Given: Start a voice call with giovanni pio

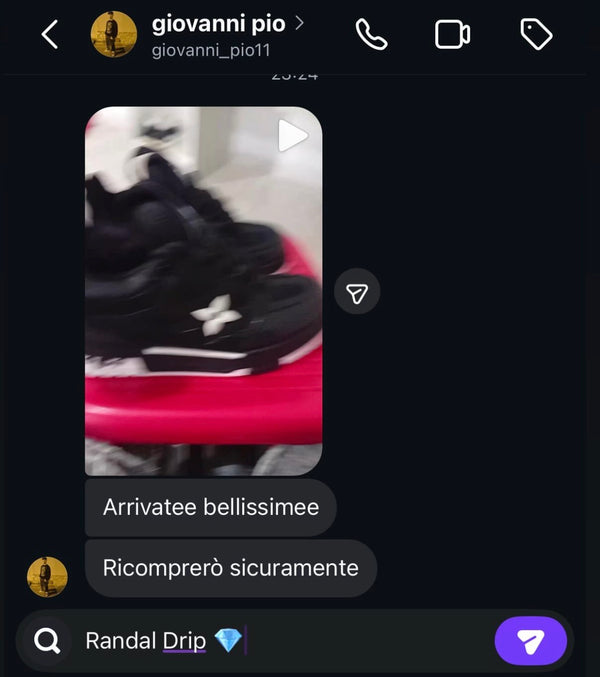Looking at the screenshot, I should click(x=371, y=35).
